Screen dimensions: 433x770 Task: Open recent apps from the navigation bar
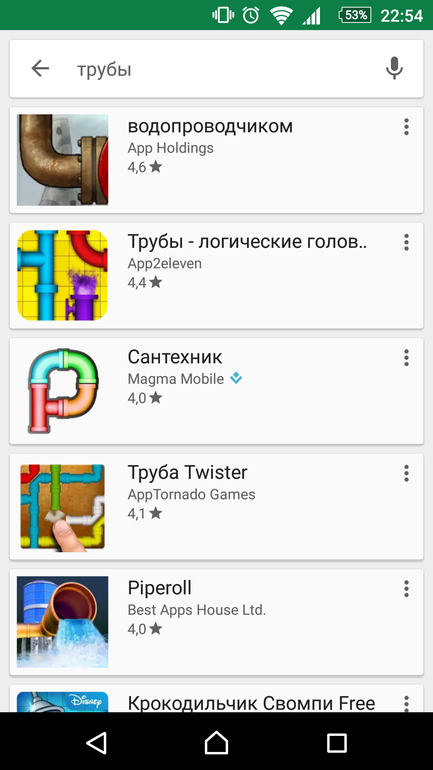[337, 742]
